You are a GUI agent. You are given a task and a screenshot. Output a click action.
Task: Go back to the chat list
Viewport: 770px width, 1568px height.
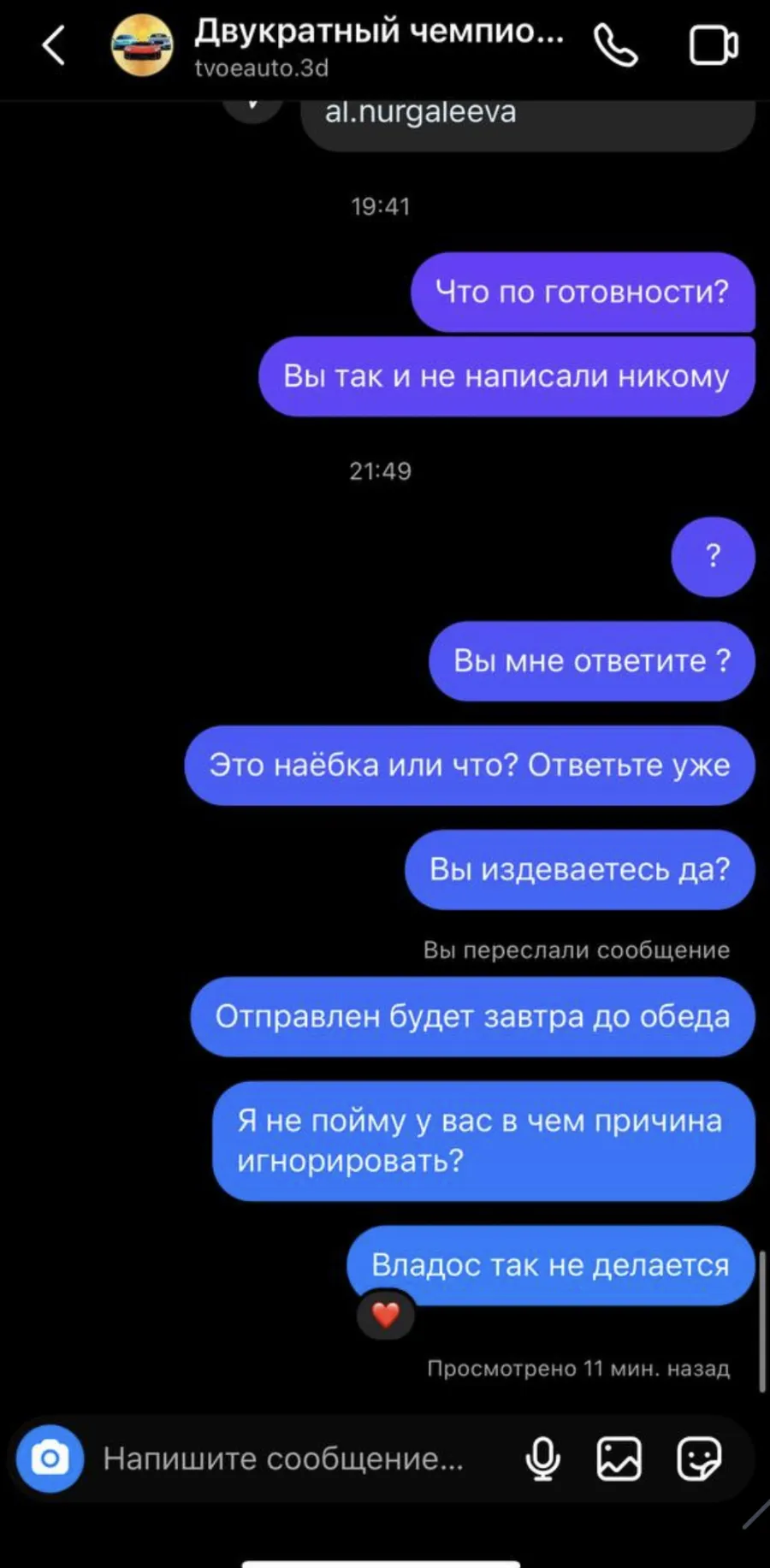pos(53,45)
